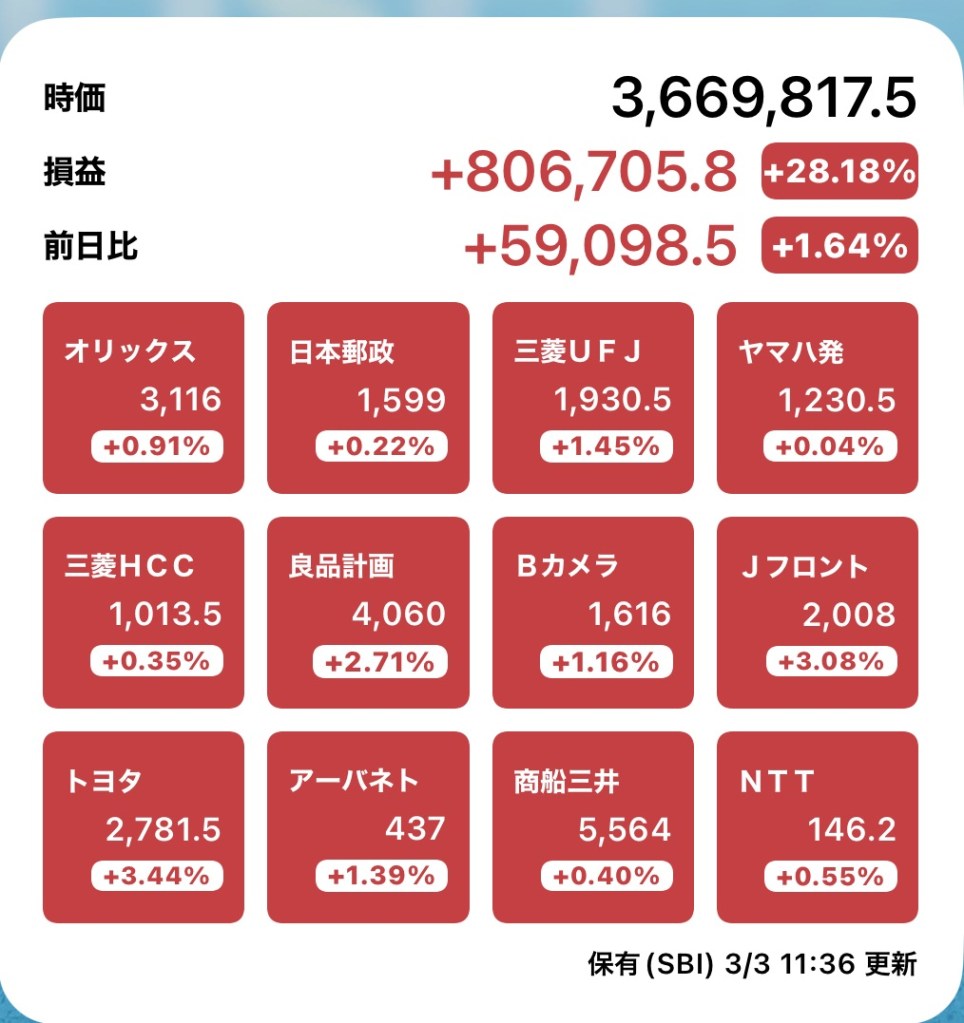The height and width of the screenshot is (1023, 964).
Task: View the 良品計画 stock card
Action: [367, 612]
